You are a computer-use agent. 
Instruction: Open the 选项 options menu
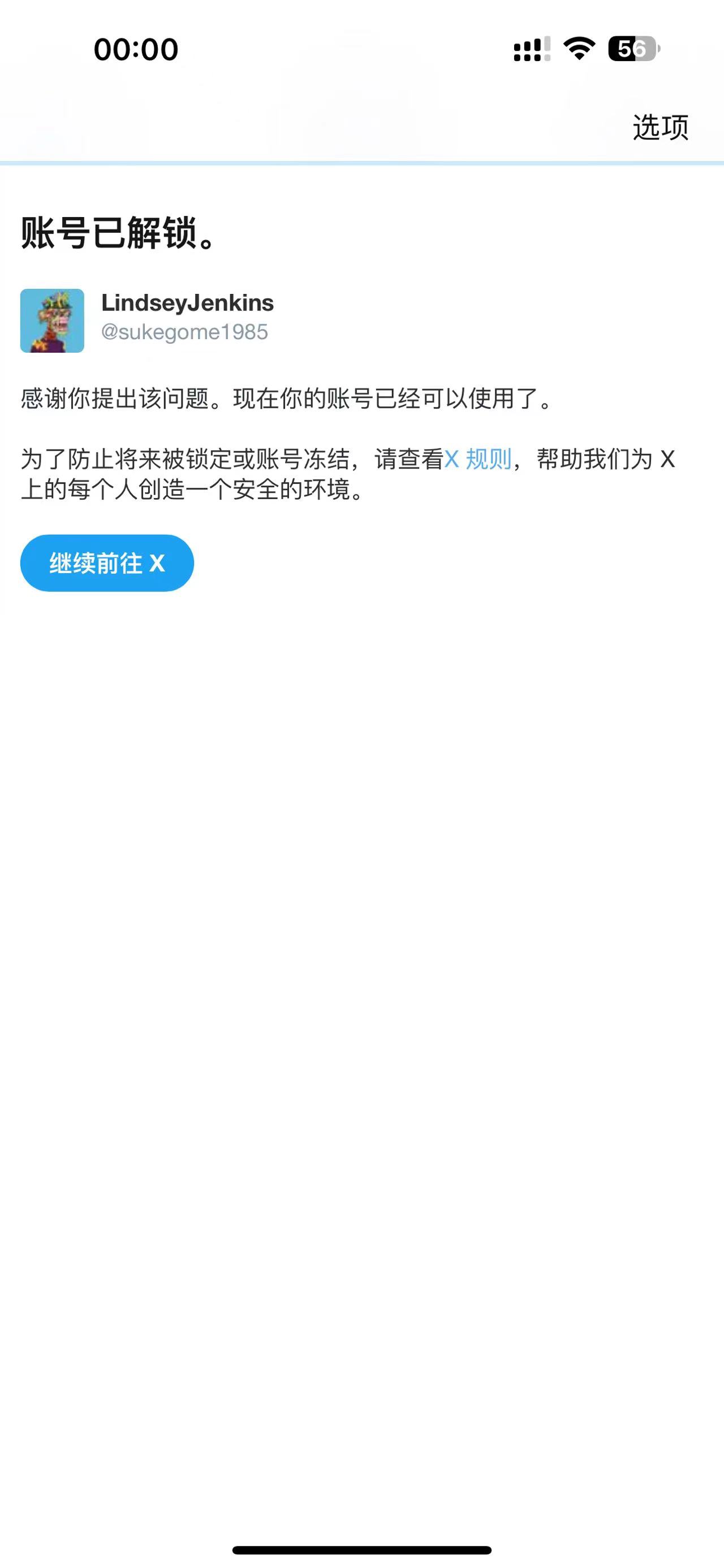pyautogui.click(x=660, y=127)
